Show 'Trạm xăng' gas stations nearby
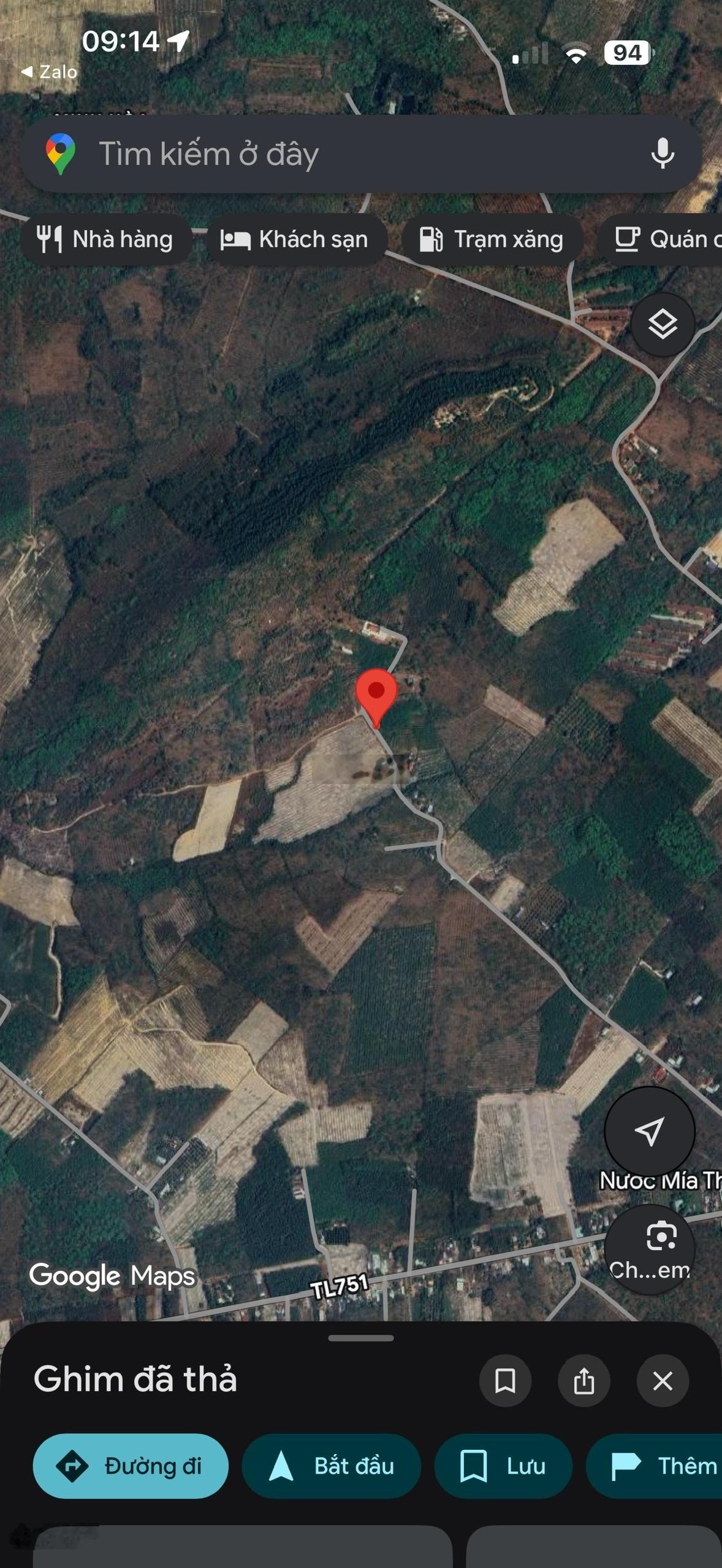 (492, 239)
